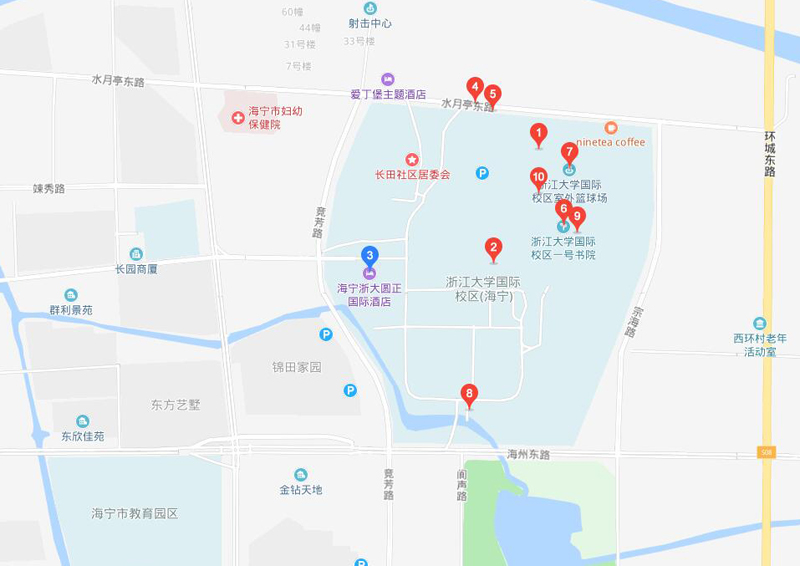The width and height of the screenshot is (800, 566).
Task: Select red map marker number 2
Action: coord(493,247)
